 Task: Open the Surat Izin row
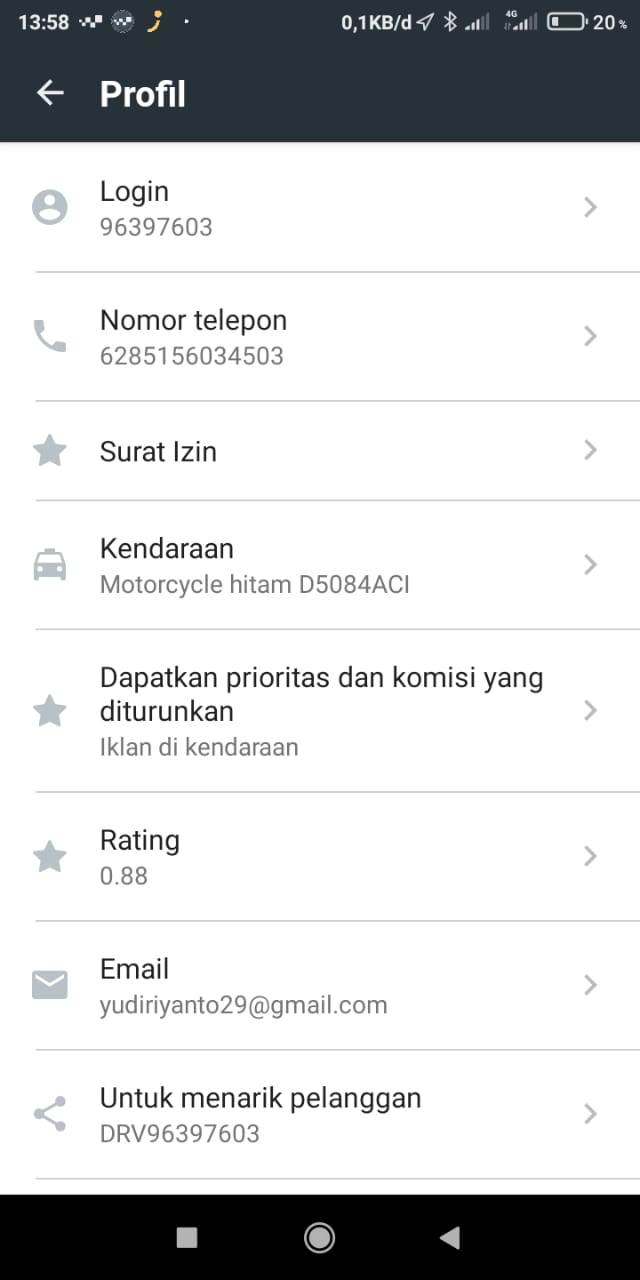point(320,451)
